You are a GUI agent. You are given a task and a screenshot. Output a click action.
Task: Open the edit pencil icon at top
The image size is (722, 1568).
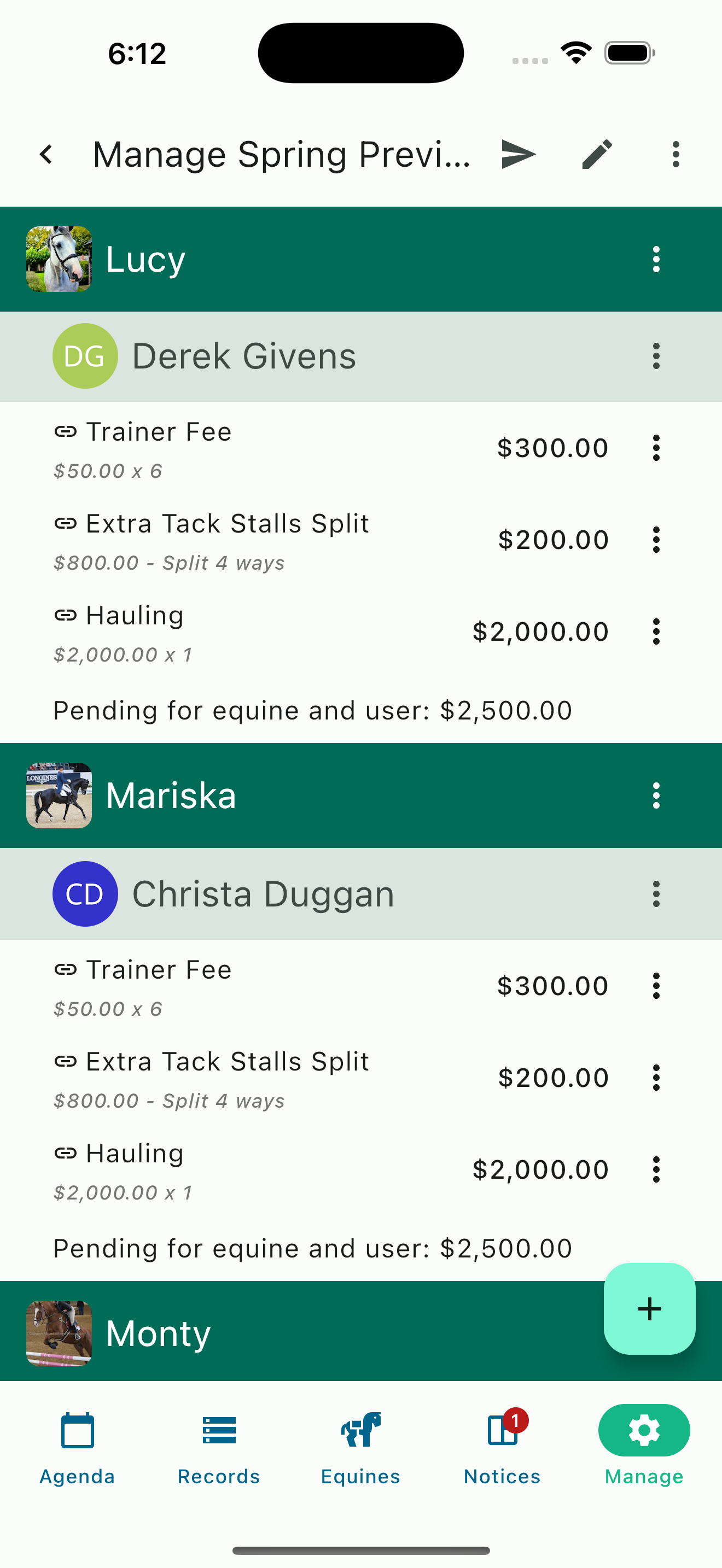coord(596,154)
